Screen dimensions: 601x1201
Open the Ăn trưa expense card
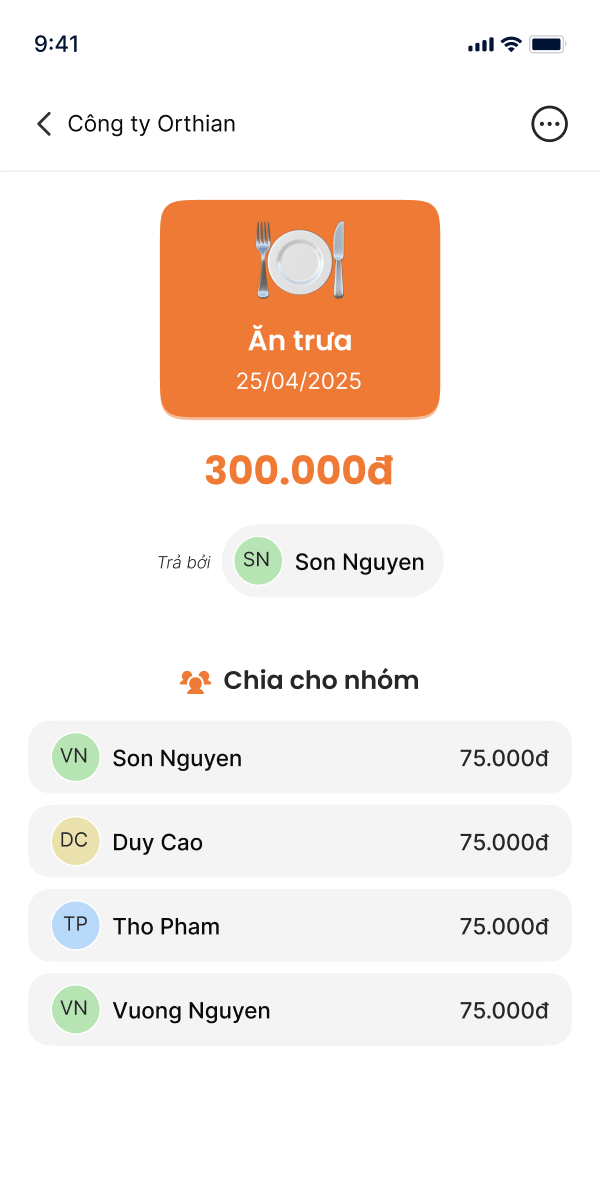300,308
